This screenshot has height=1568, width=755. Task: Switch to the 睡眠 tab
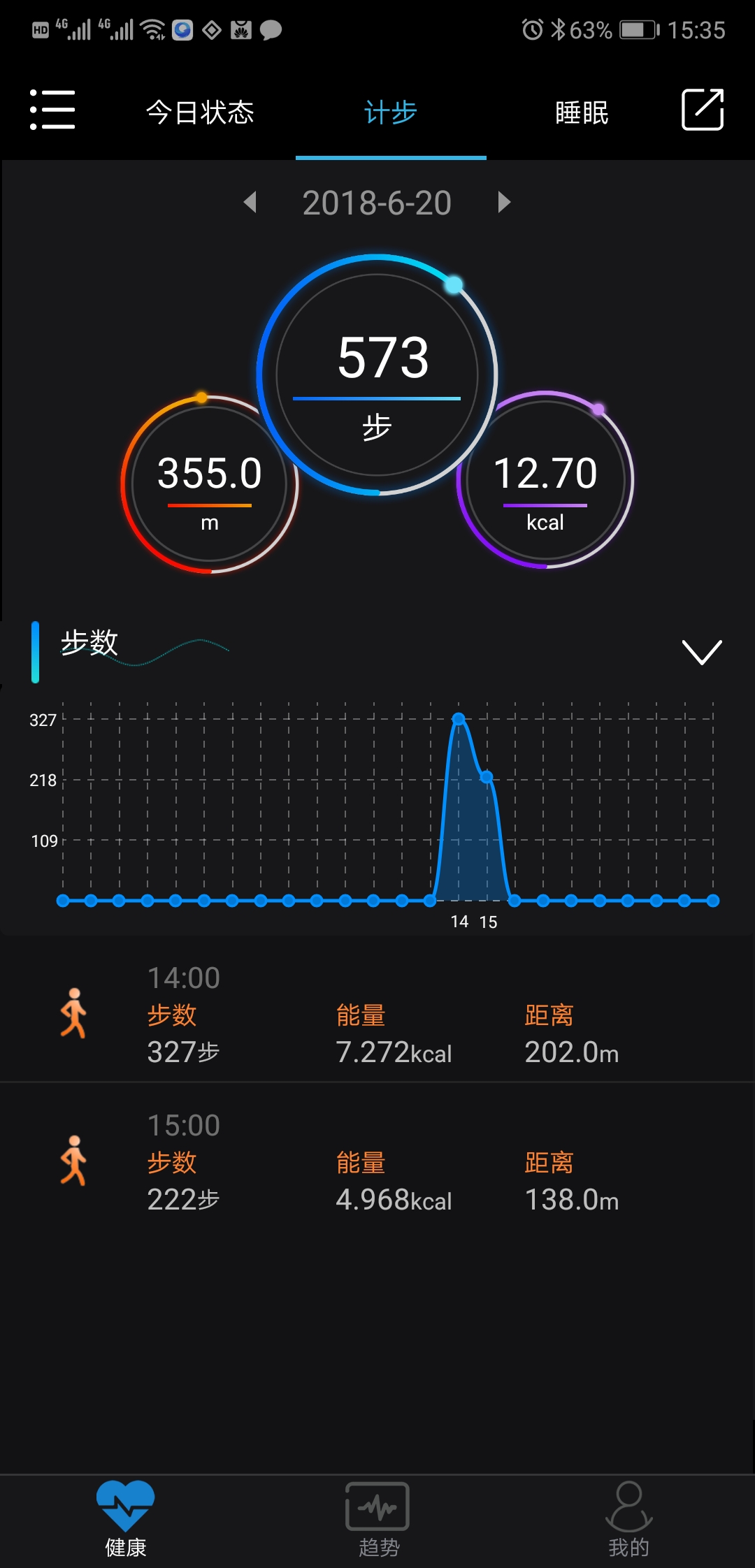tap(582, 112)
